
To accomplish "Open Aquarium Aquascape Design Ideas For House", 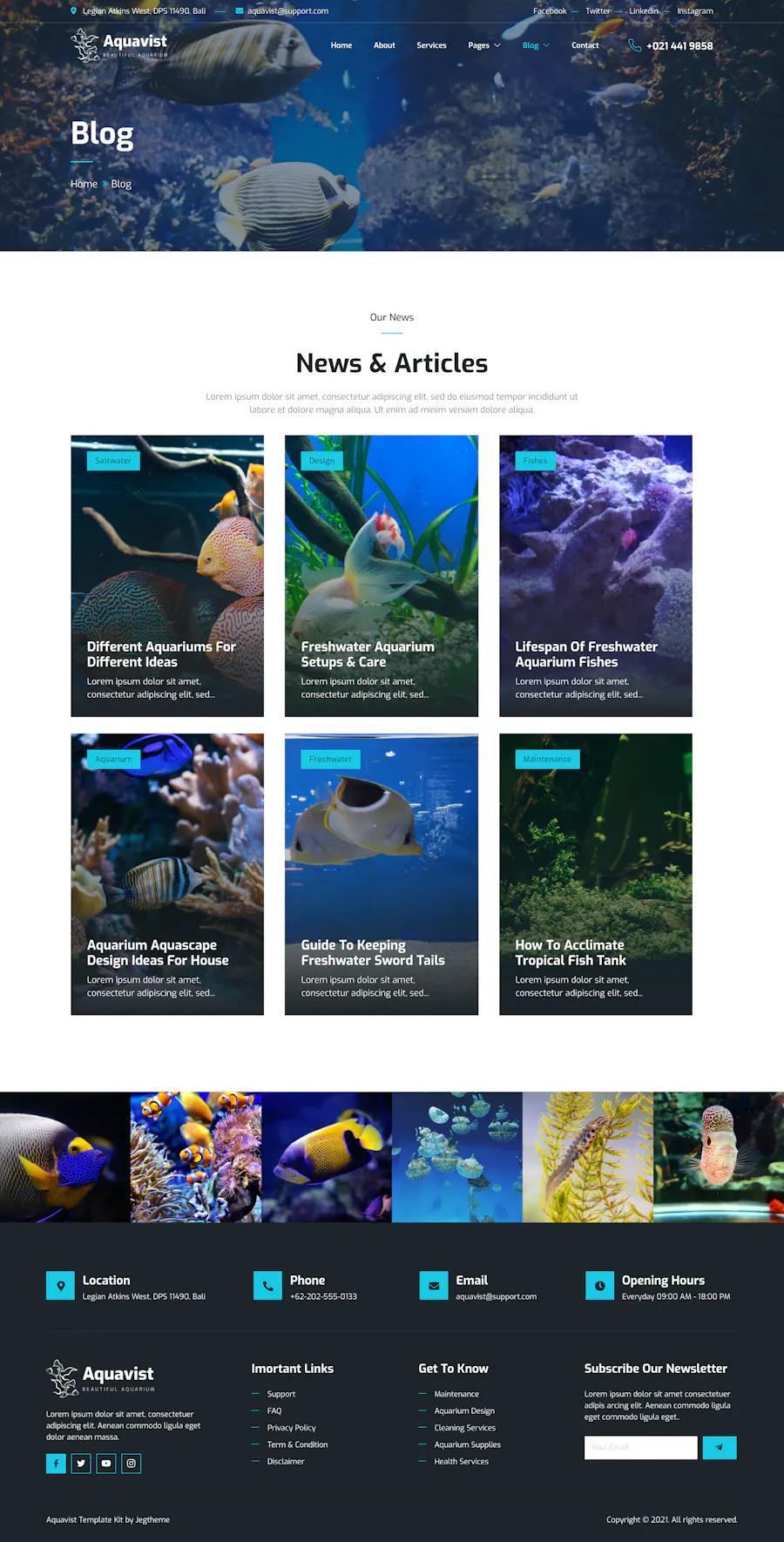I will click(158, 952).
